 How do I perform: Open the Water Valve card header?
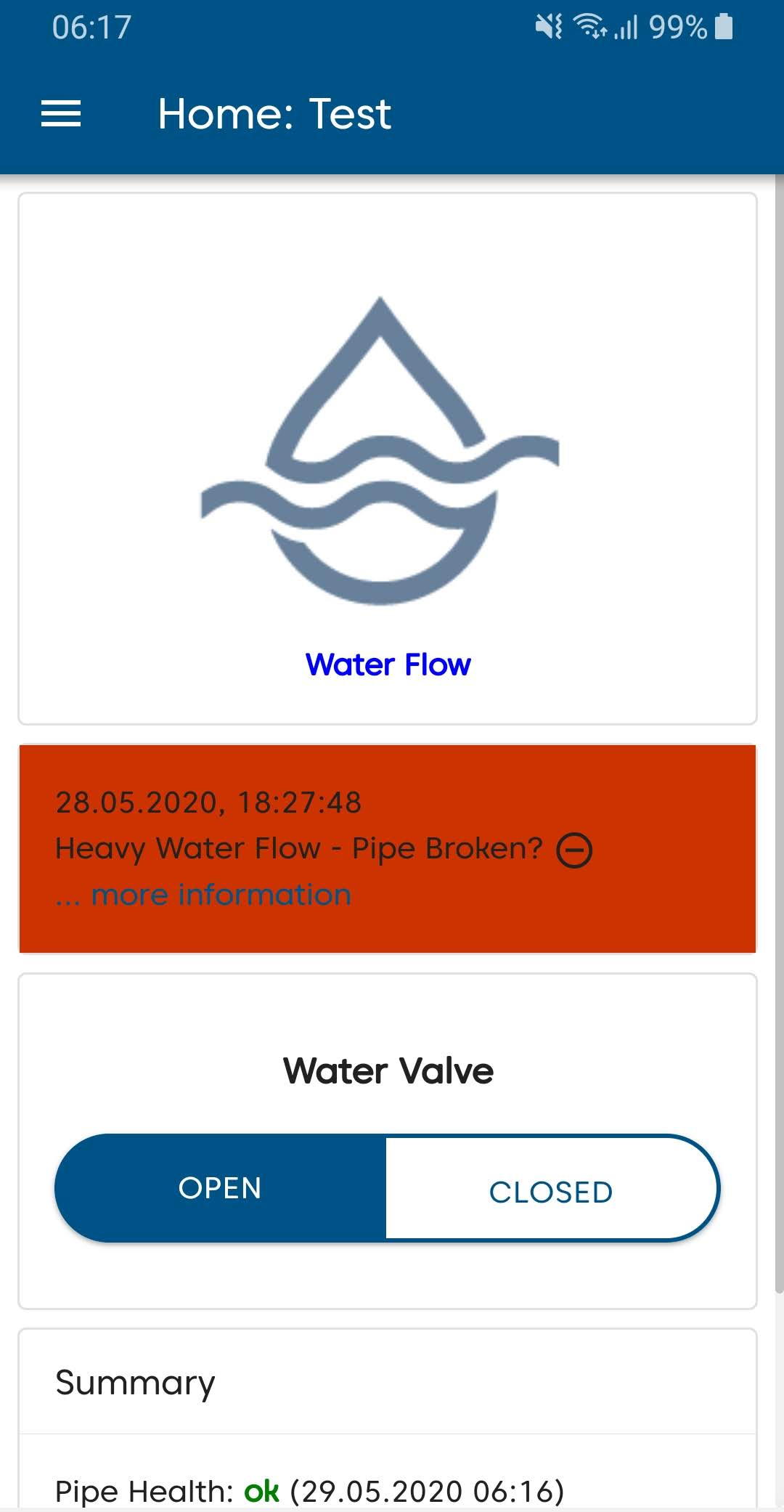[x=388, y=1070]
